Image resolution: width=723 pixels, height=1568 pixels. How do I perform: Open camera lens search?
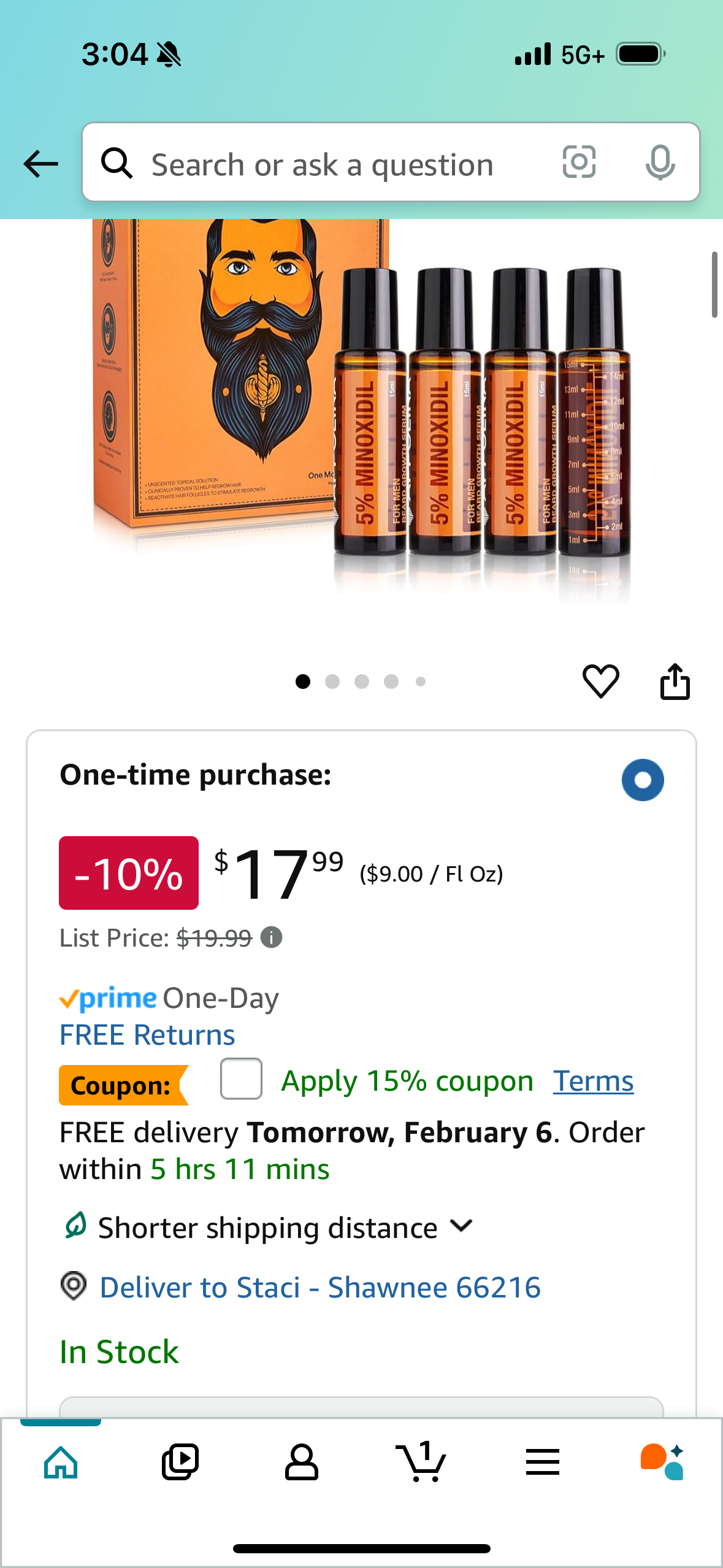579,163
